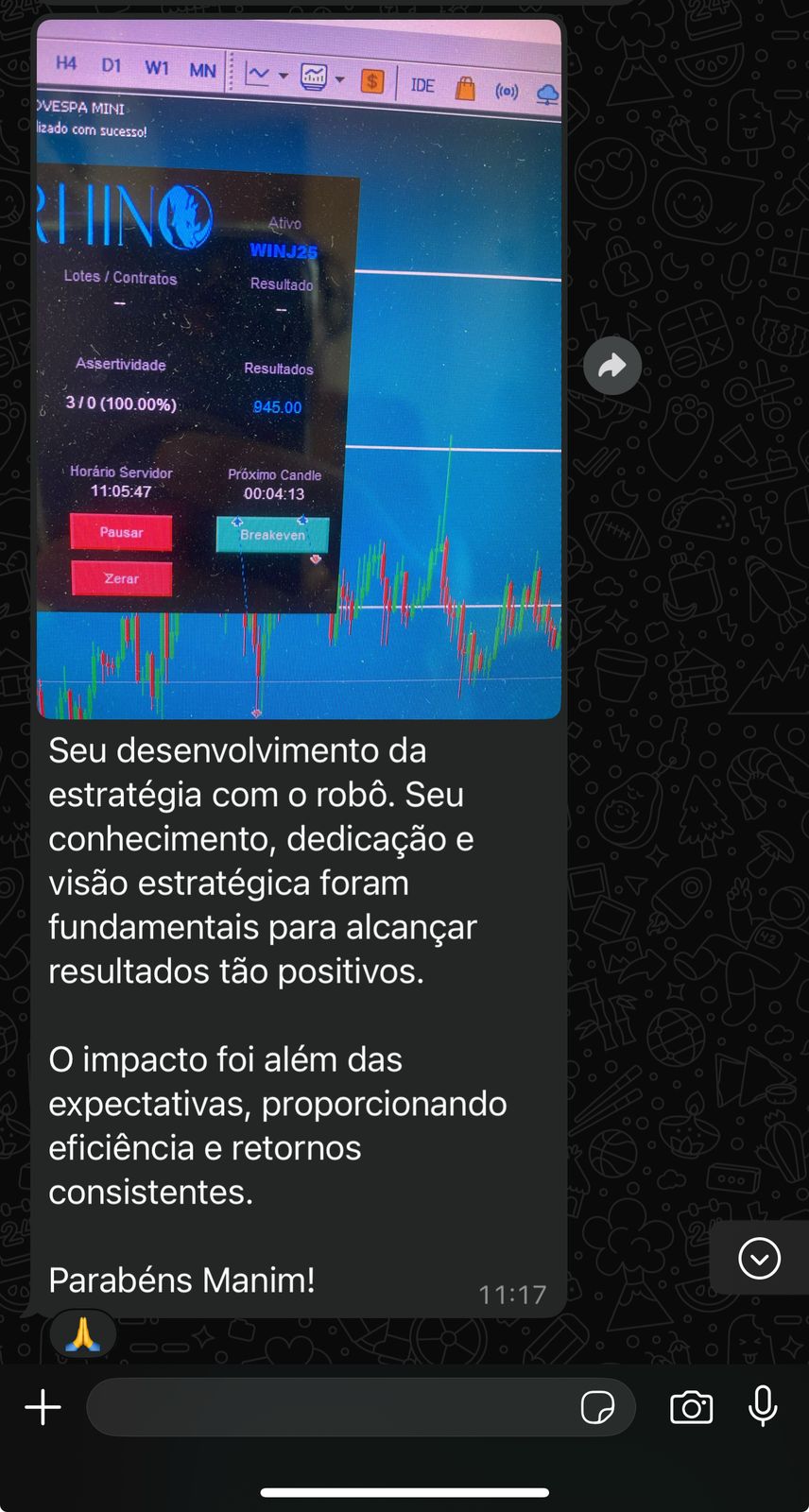Open the trading robot photo in the message

tap(299, 369)
